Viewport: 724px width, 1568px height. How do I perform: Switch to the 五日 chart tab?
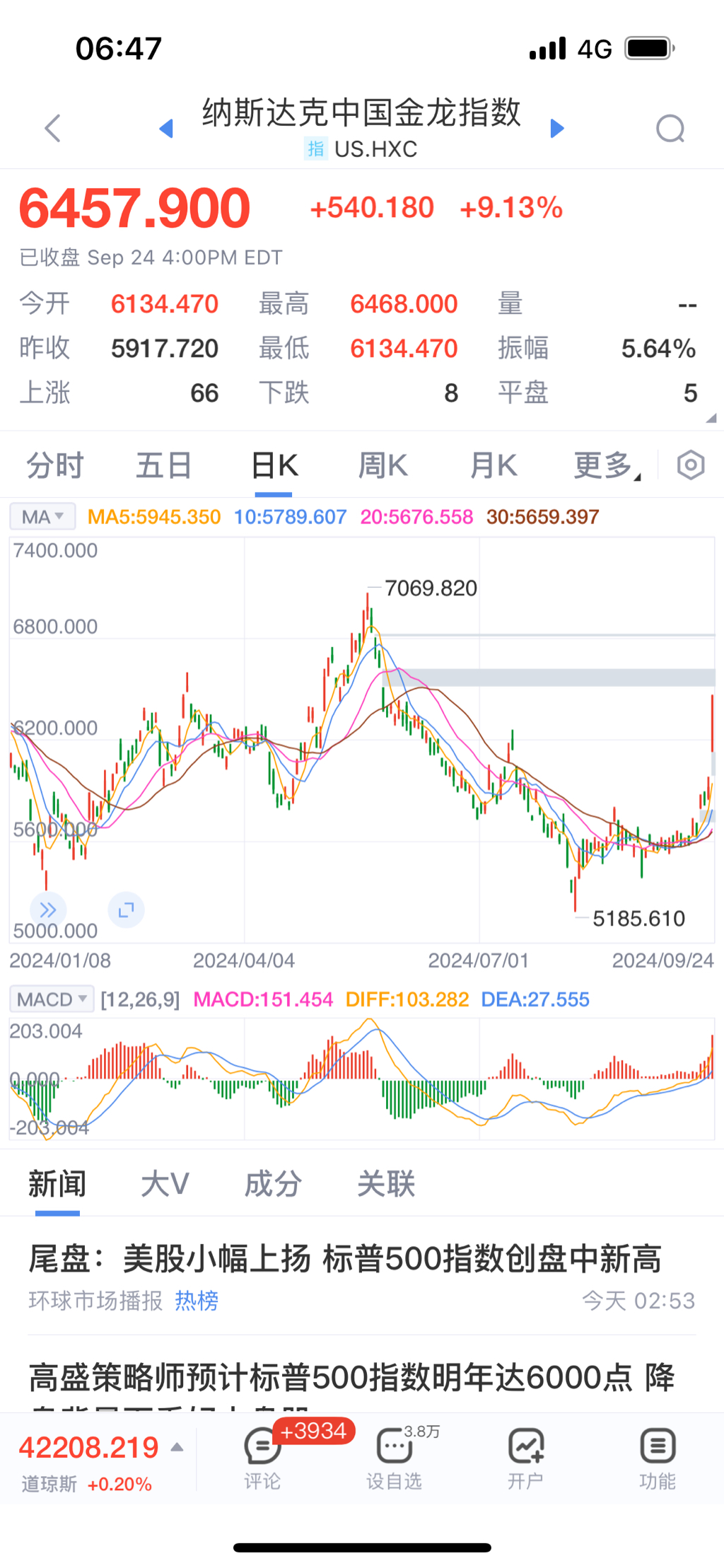(164, 466)
